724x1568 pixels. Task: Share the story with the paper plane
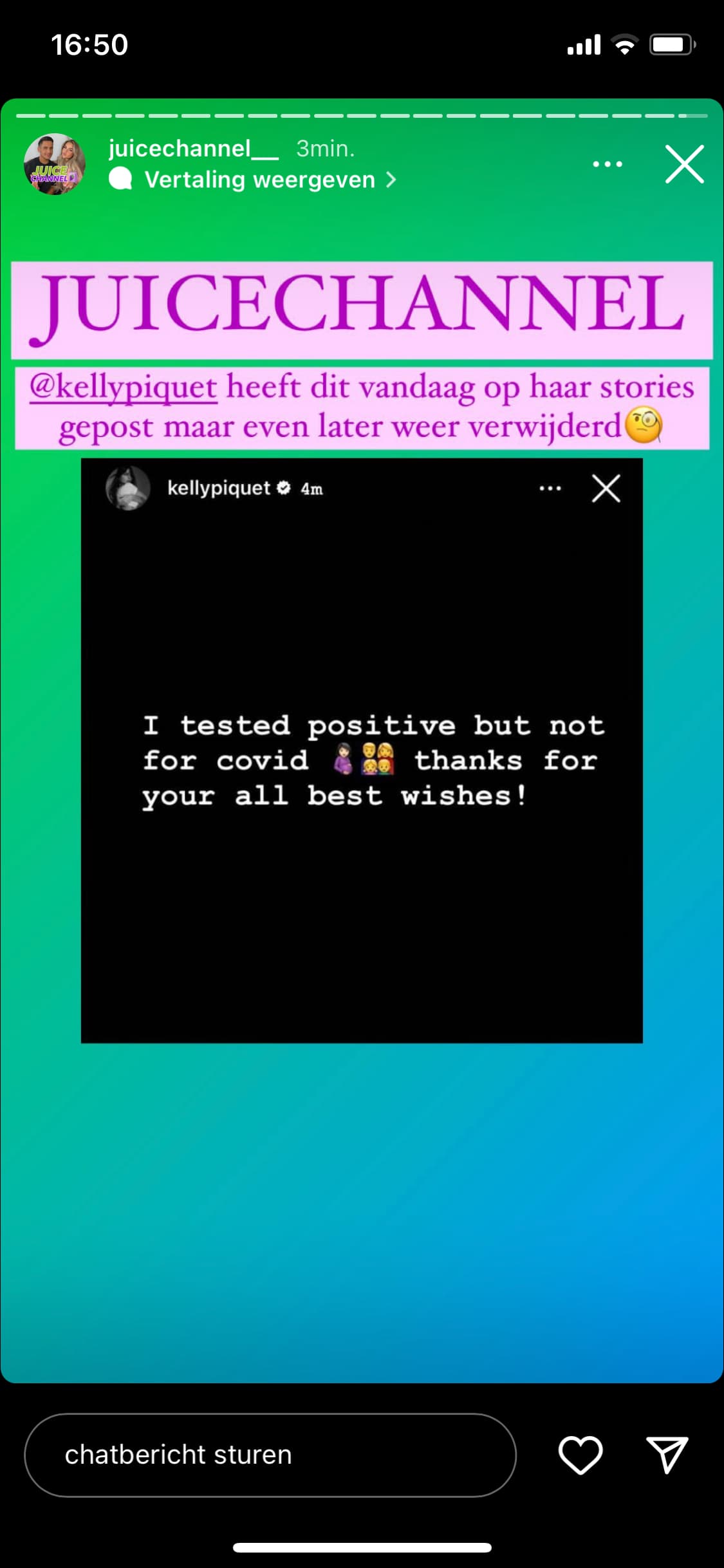point(667,1455)
